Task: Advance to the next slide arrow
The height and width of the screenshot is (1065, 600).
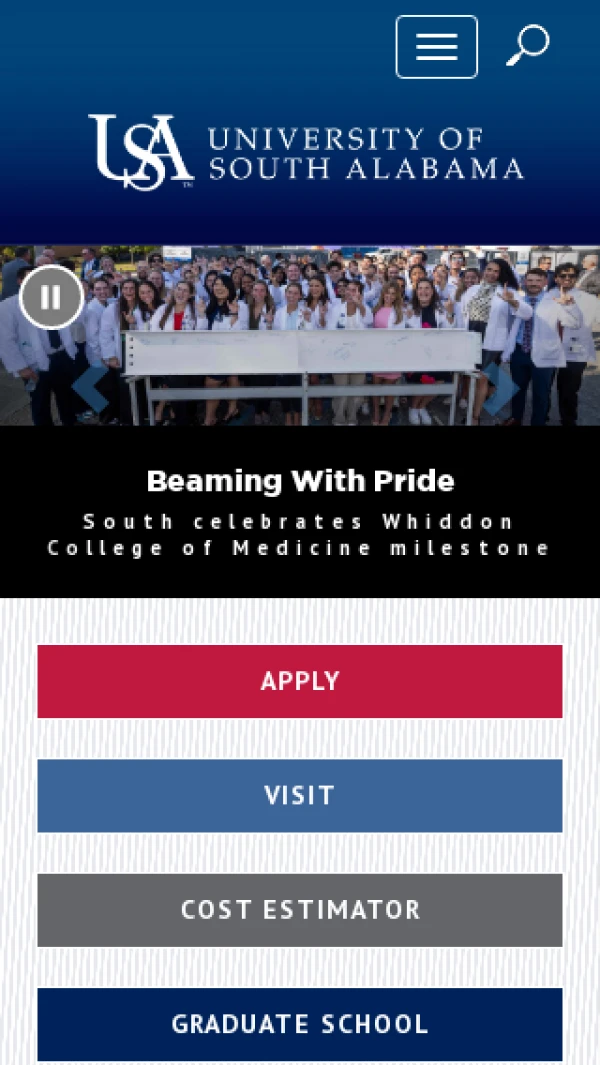Action: [500, 389]
